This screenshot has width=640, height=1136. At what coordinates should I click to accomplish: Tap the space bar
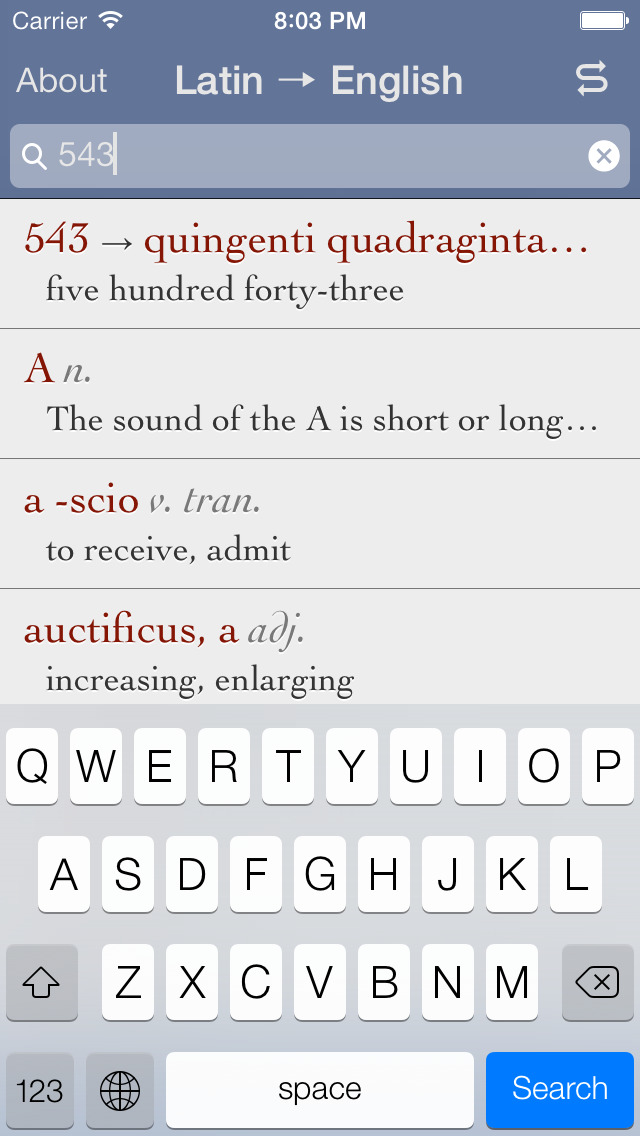[320, 1090]
